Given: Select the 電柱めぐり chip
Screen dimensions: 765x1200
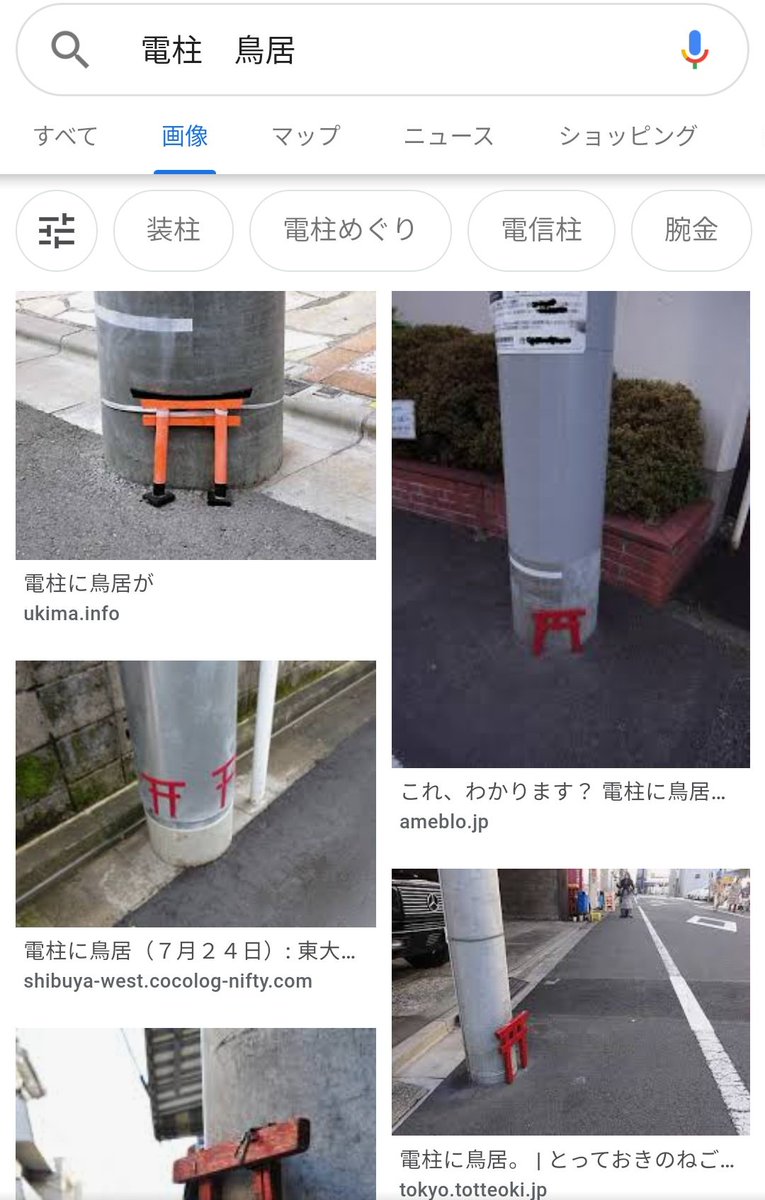Looking at the screenshot, I should (x=350, y=231).
